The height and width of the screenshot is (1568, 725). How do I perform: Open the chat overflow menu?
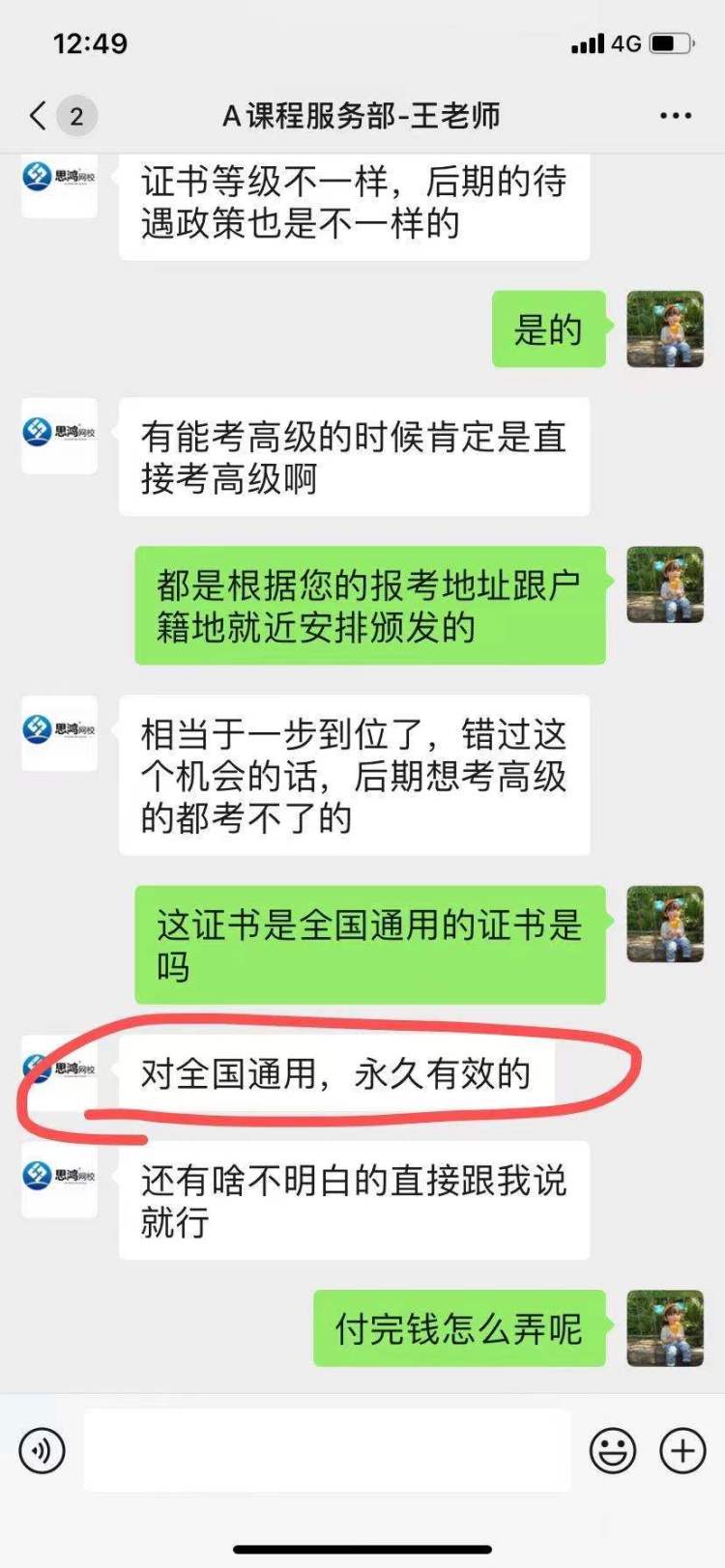[675, 116]
